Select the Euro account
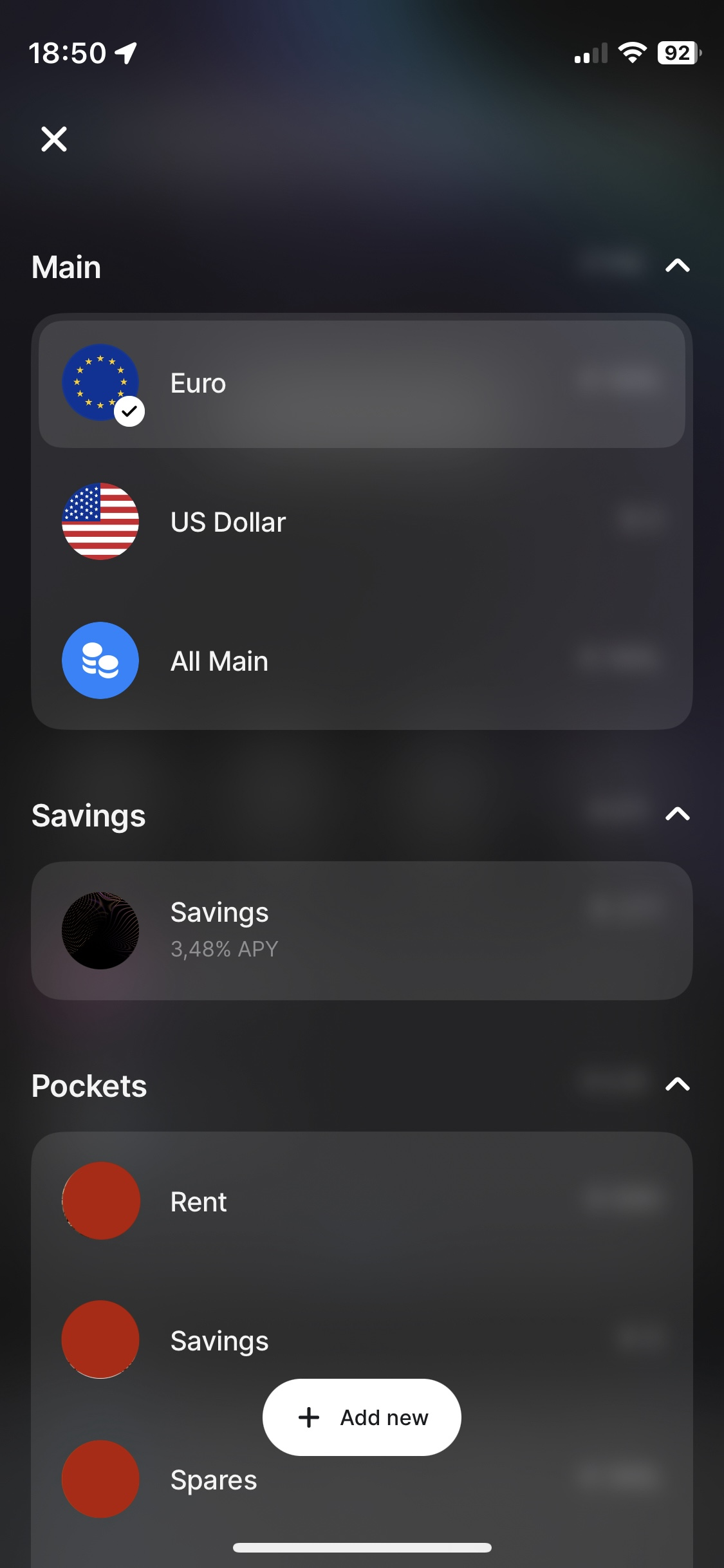 [x=362, y=384]
